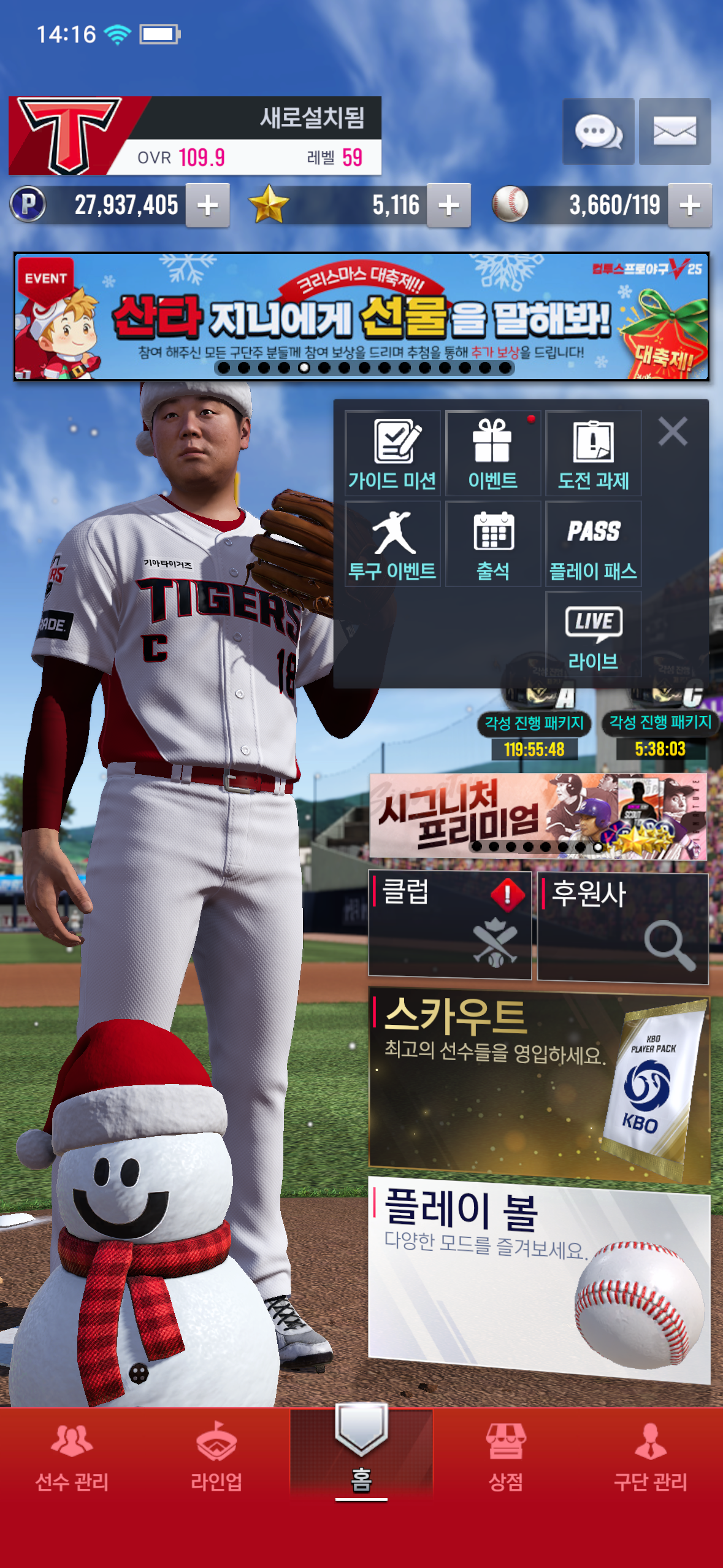Screen dimensions: 723x1568
Task: Open the 이벤트 gift menu
Action: point(493,454)
